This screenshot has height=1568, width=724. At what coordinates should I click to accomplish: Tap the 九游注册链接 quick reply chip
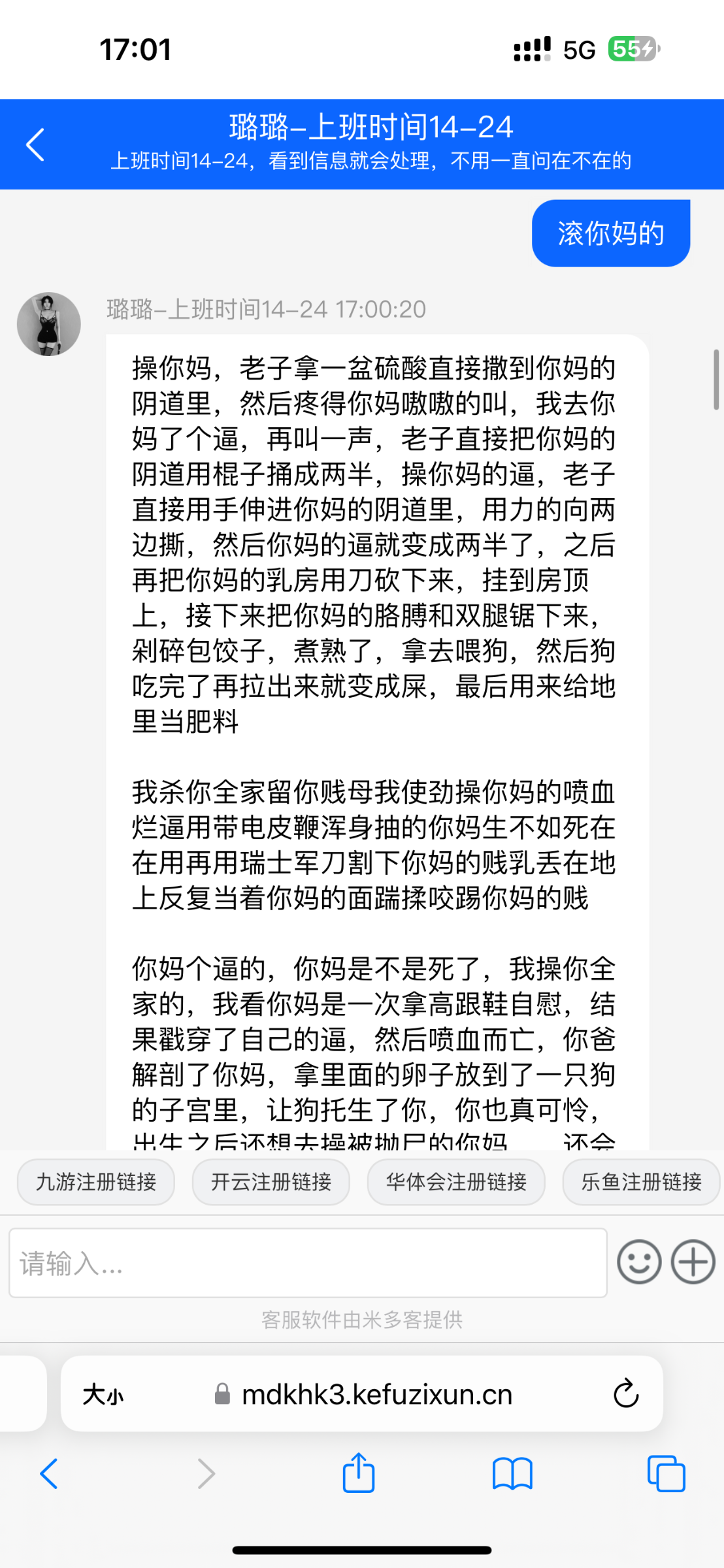(x=96, y=1182)
